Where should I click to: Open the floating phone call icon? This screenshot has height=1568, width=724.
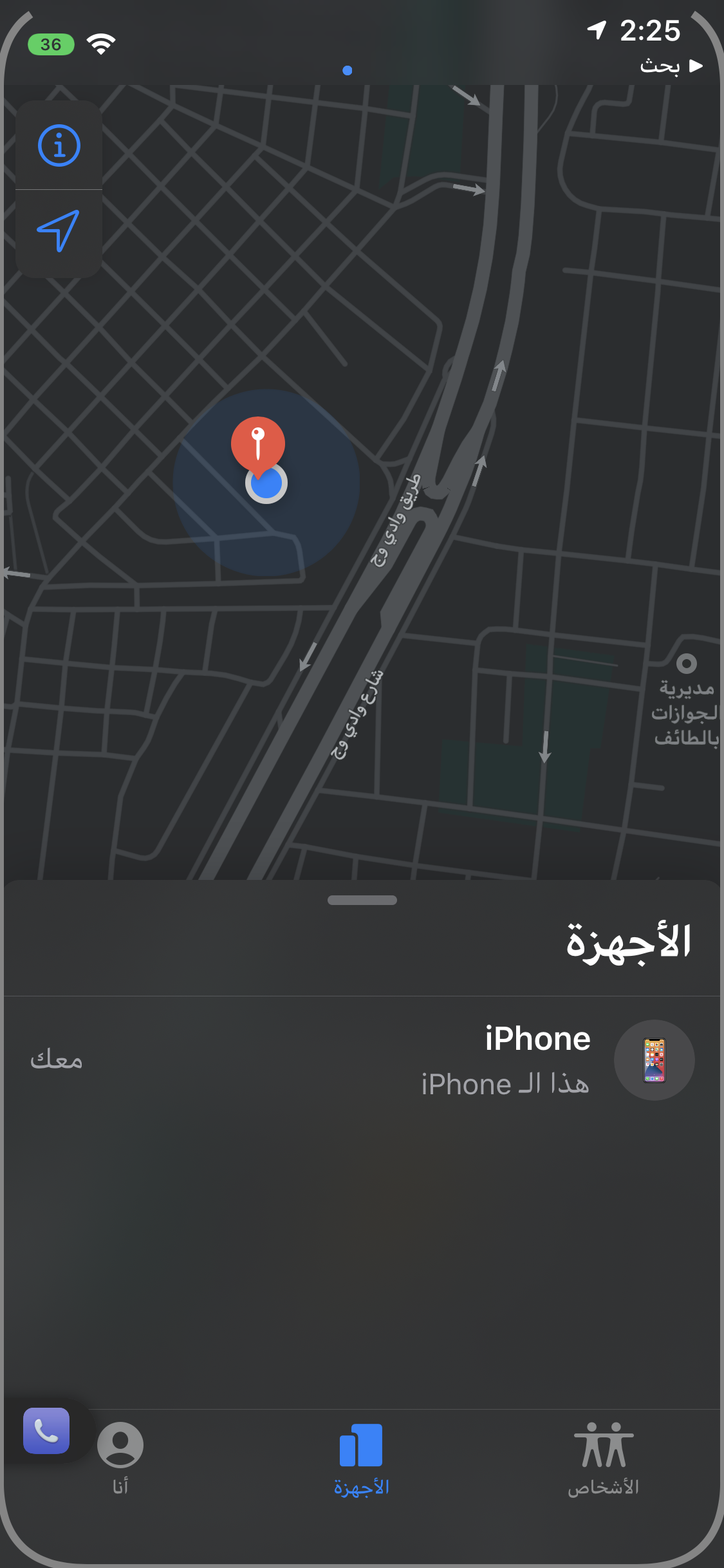pyautogui.click(x=46, y=1430)
